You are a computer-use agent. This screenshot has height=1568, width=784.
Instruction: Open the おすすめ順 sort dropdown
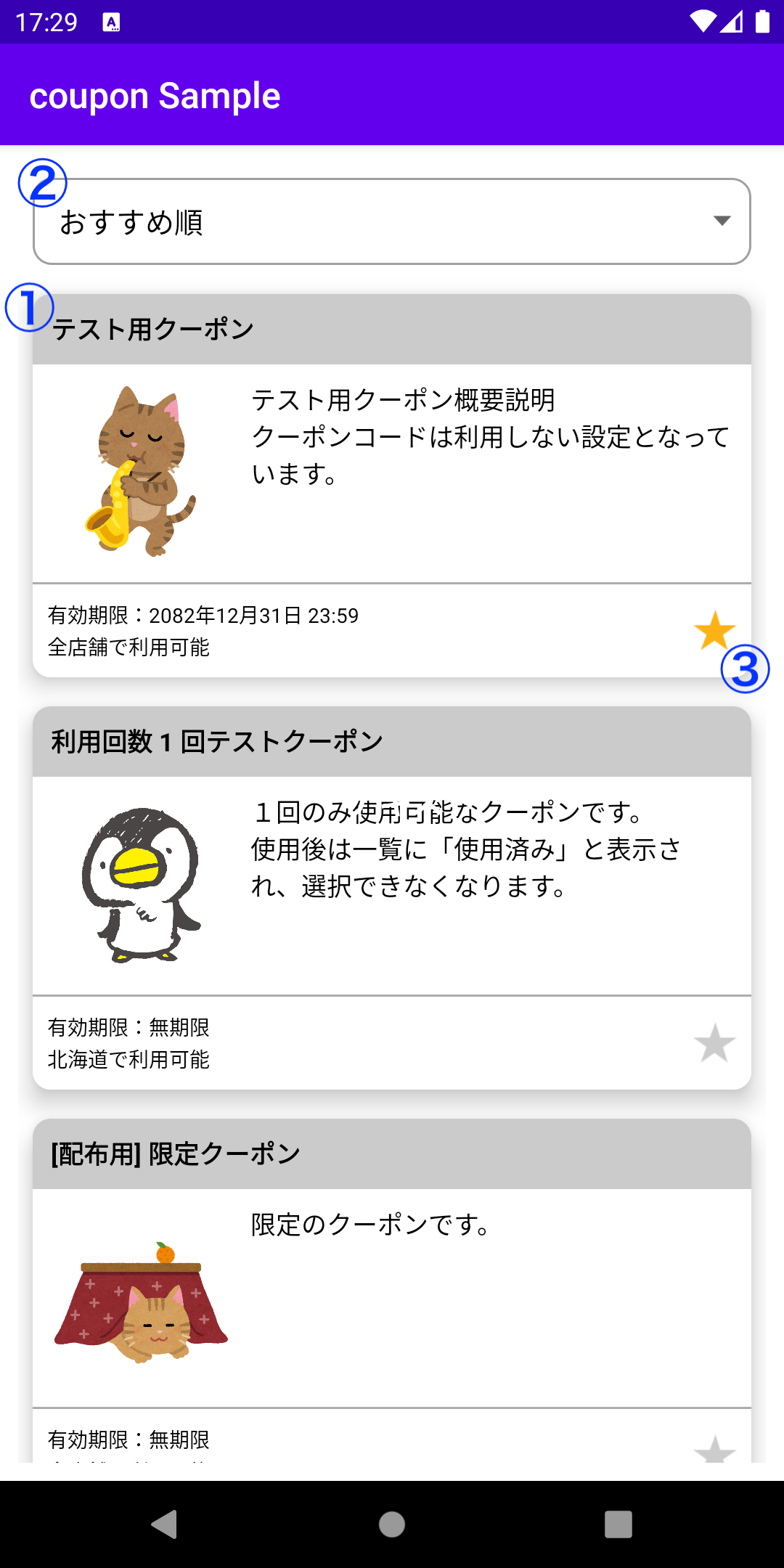point(392,221)
